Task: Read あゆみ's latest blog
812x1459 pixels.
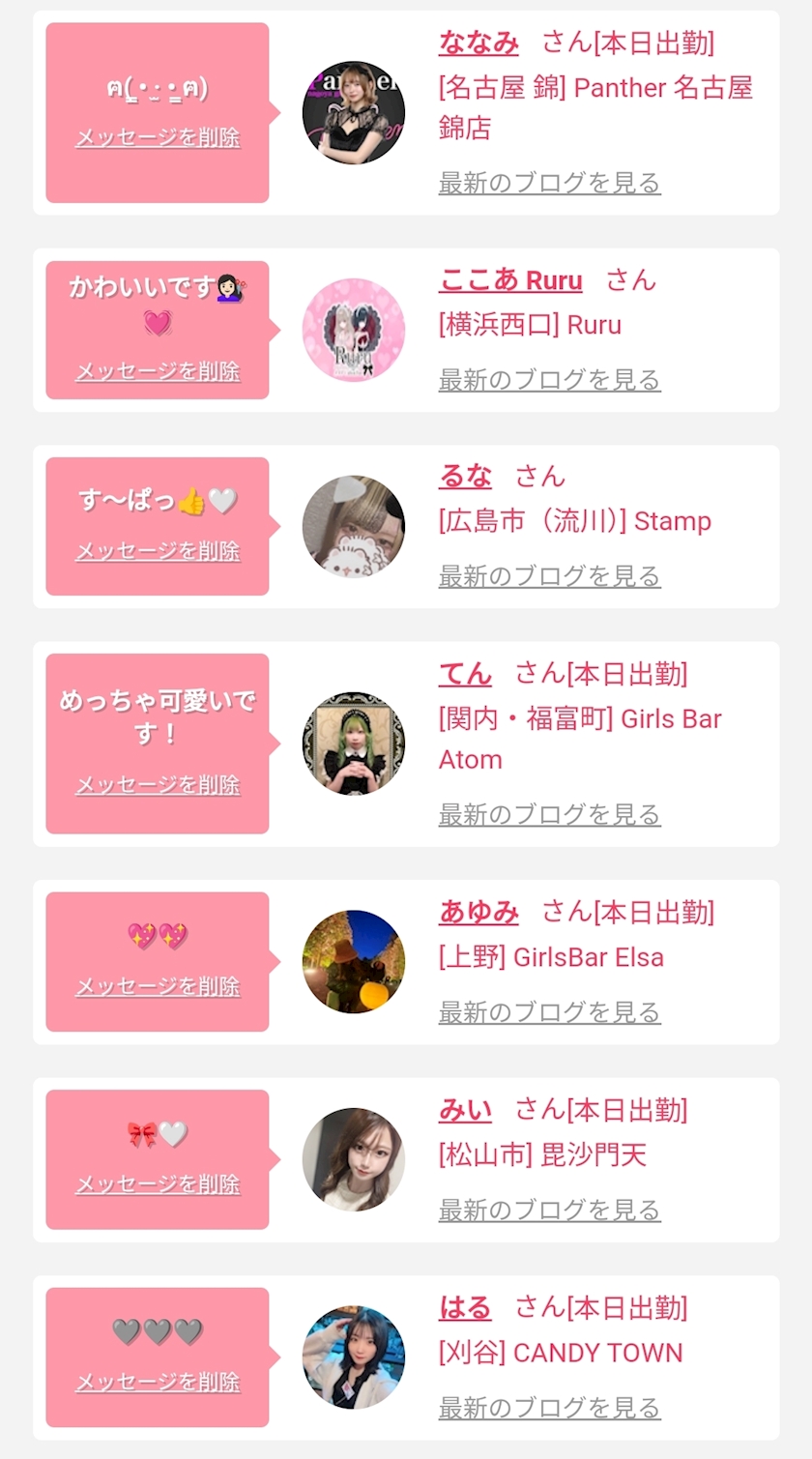Action: pos(549,1012)
